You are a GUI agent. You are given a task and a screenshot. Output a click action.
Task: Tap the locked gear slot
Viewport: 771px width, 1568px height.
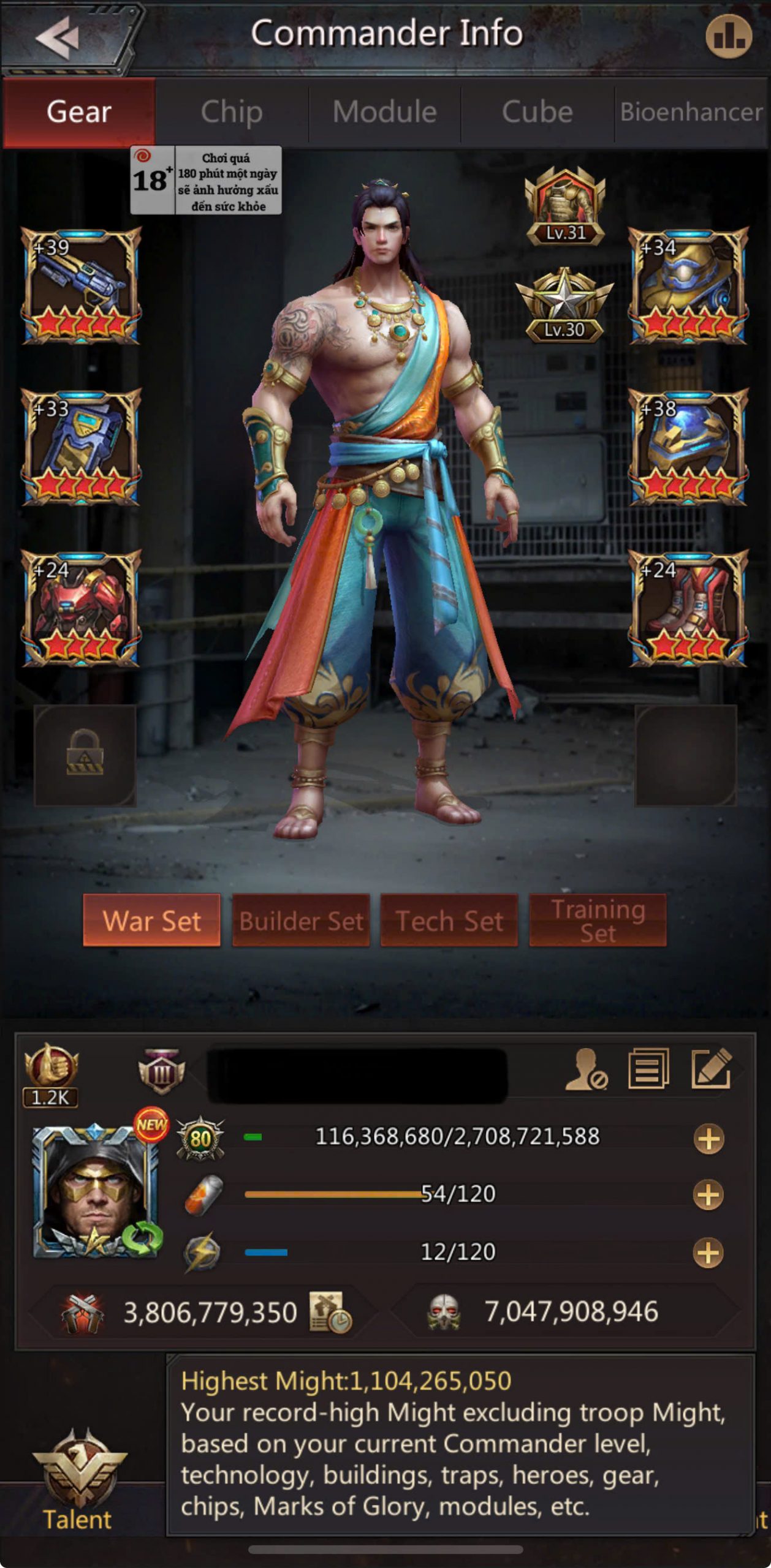85,755
